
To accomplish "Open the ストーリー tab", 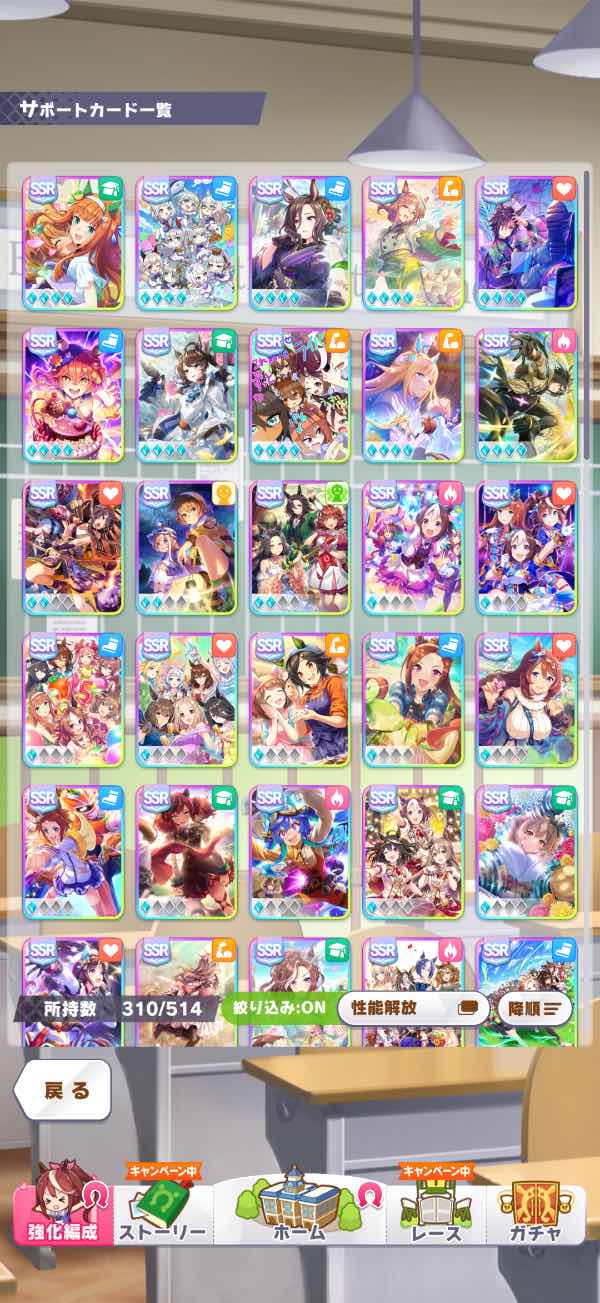I will (x=163, y=1213).
